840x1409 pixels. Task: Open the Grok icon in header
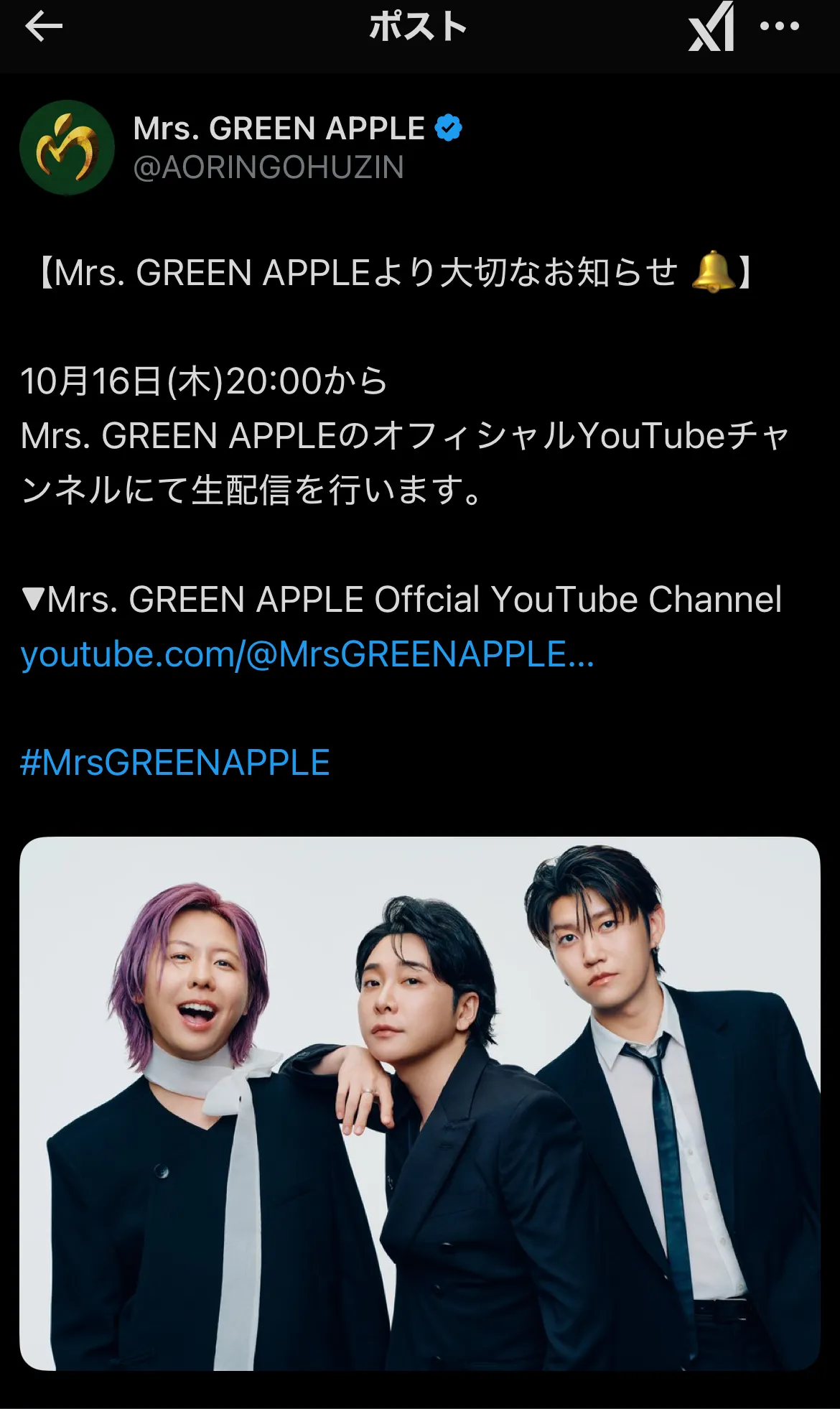(711, 28)
